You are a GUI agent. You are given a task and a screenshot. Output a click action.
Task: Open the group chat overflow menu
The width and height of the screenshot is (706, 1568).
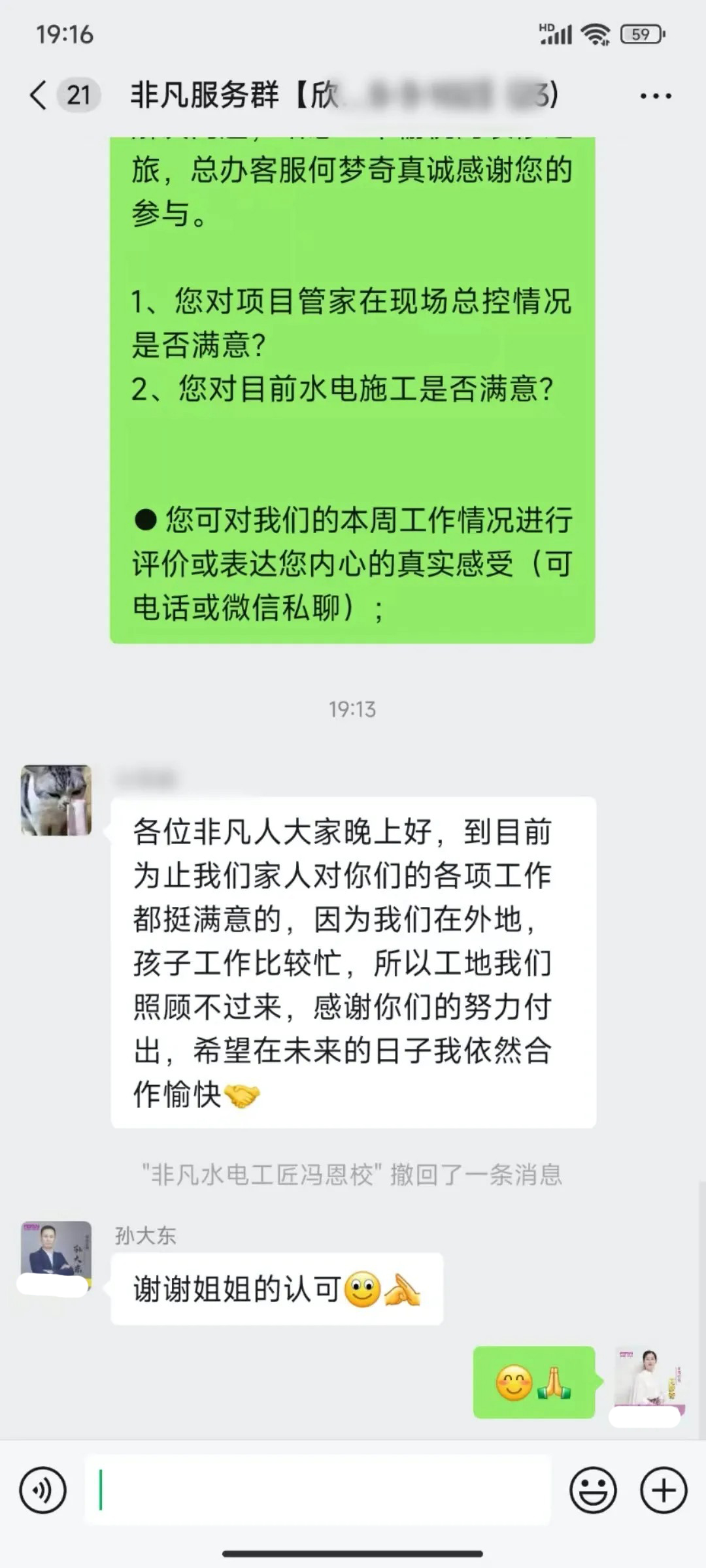pyautogui.click(x=655, y=96)
